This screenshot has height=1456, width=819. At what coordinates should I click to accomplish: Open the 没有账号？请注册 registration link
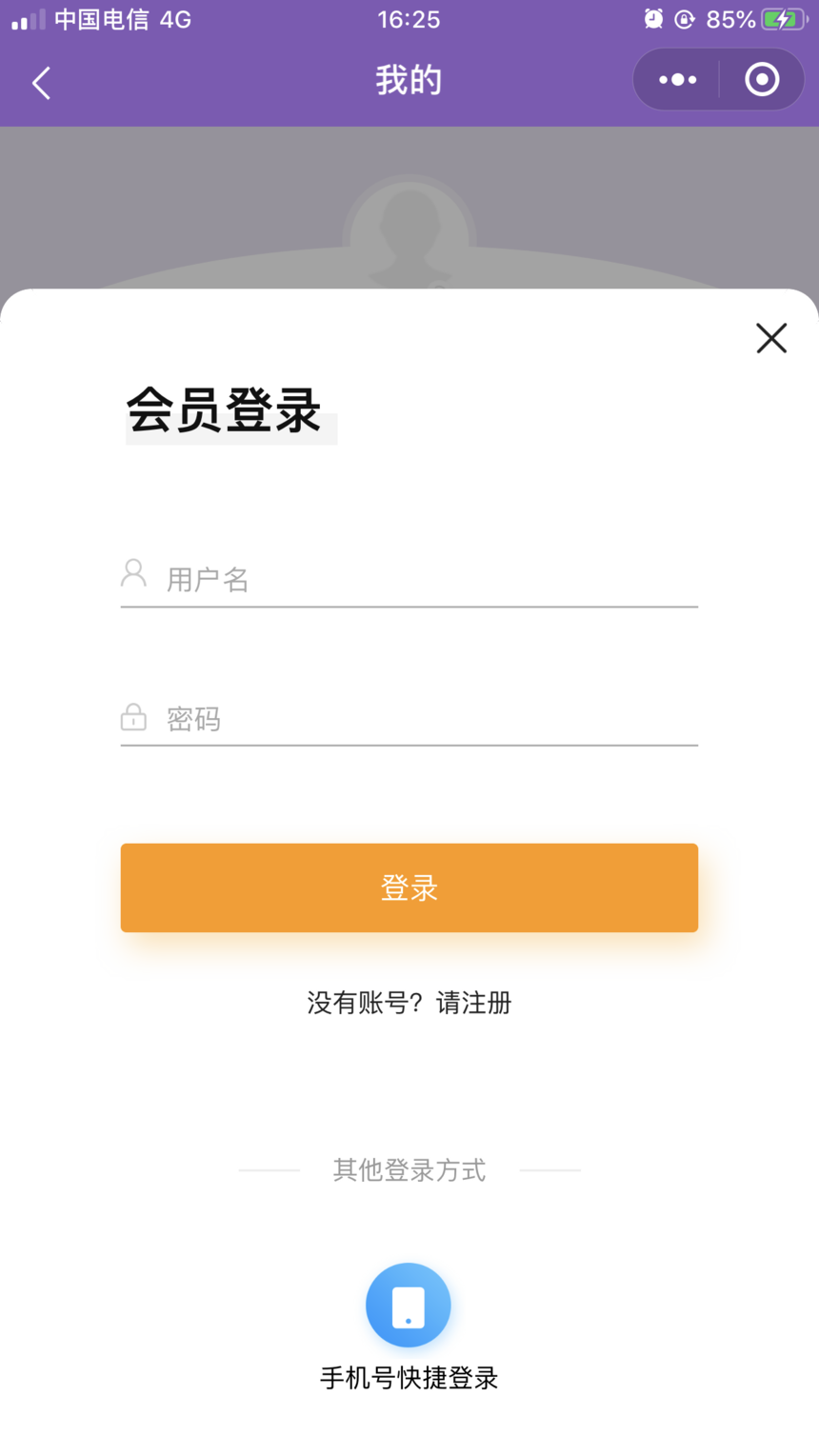coord(409,1003)
